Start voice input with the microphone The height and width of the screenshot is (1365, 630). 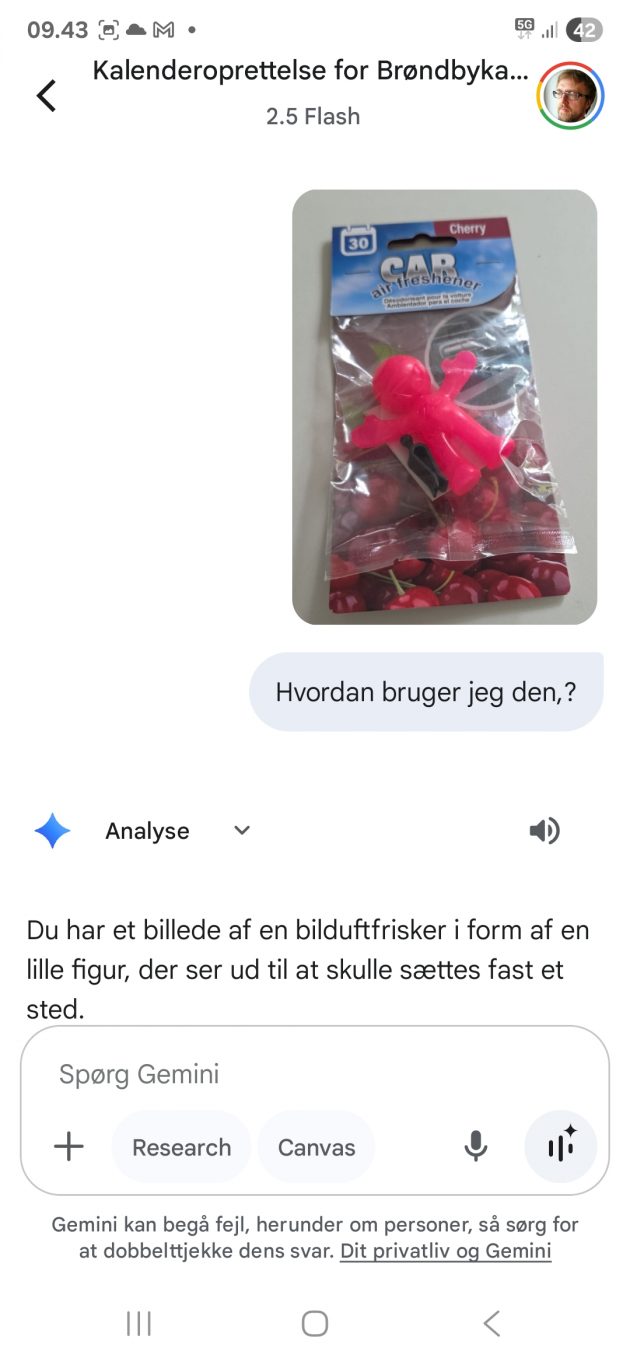476,1147
